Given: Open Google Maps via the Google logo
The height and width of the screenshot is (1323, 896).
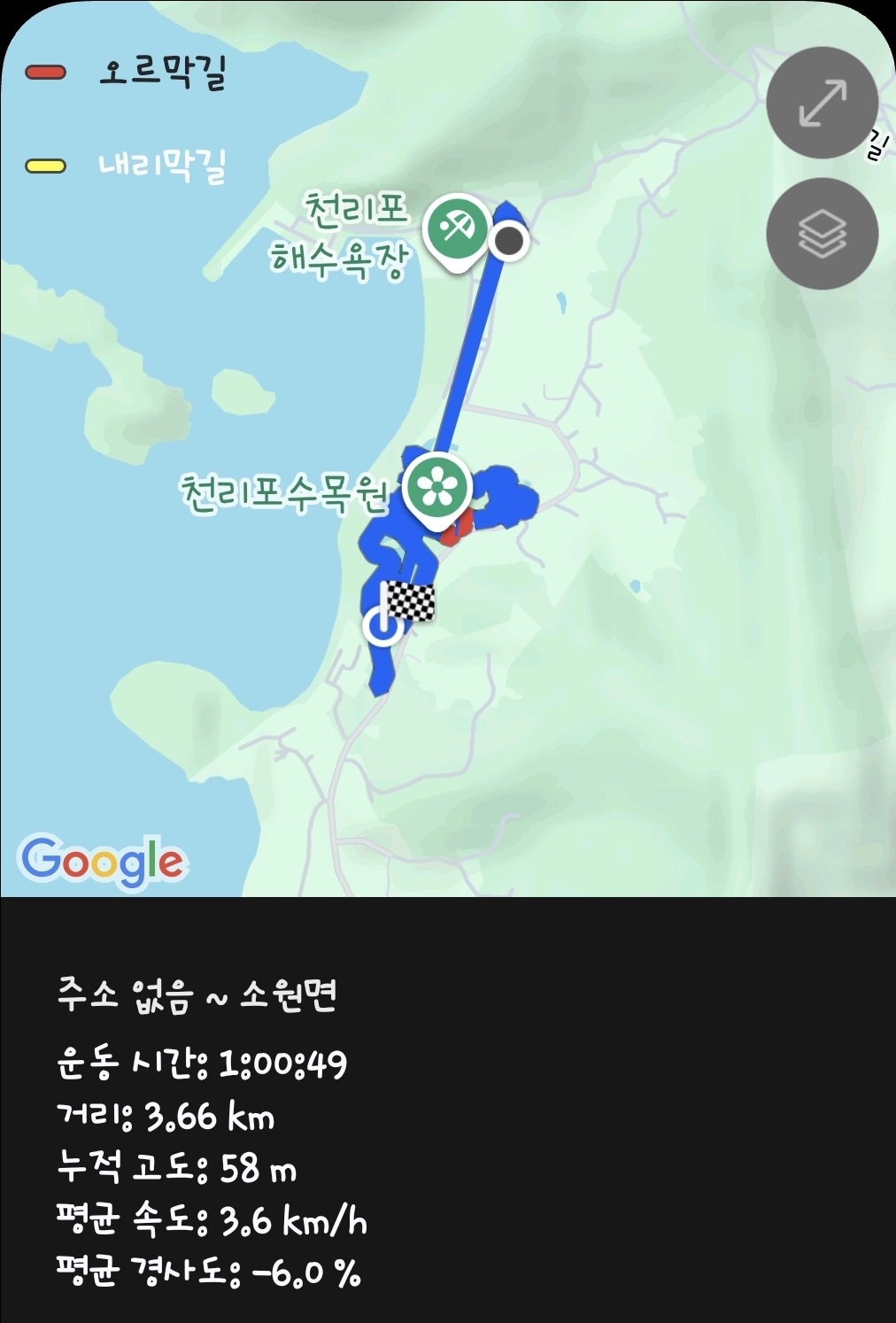Looking at the screenshot, I should [104, 857].
